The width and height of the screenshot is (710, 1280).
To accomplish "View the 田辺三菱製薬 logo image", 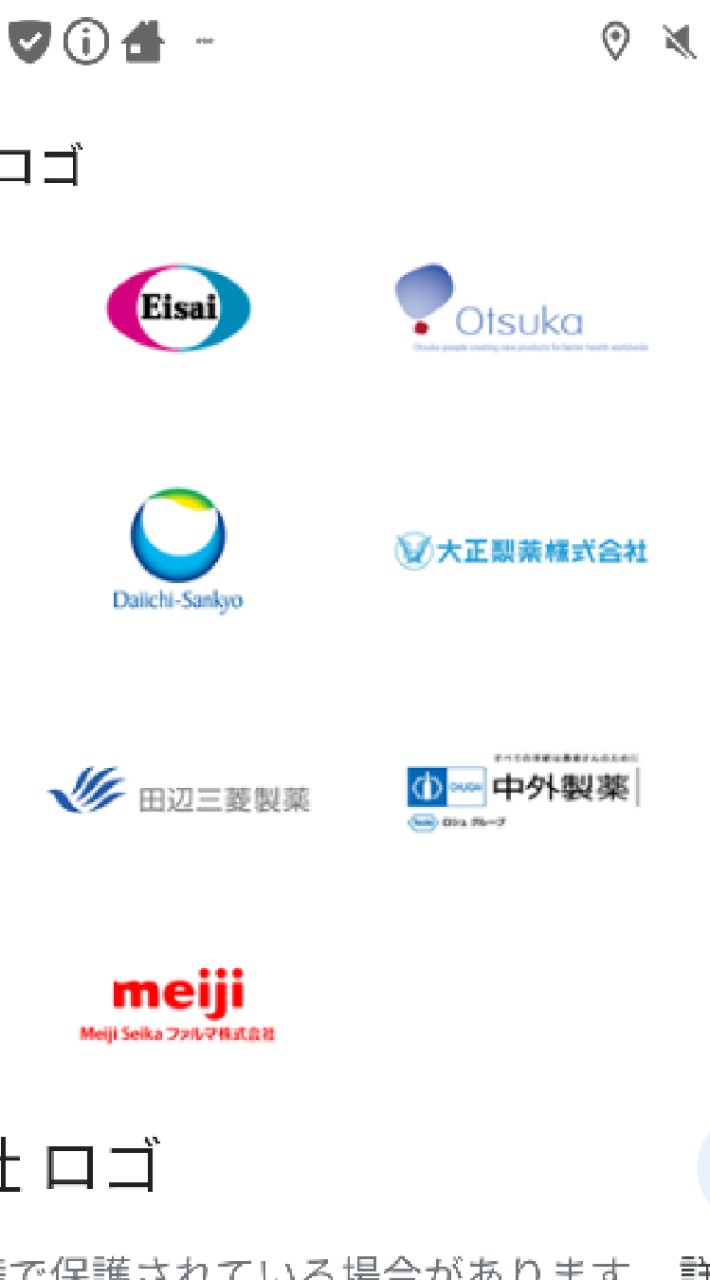I will (x=178, y=792).
